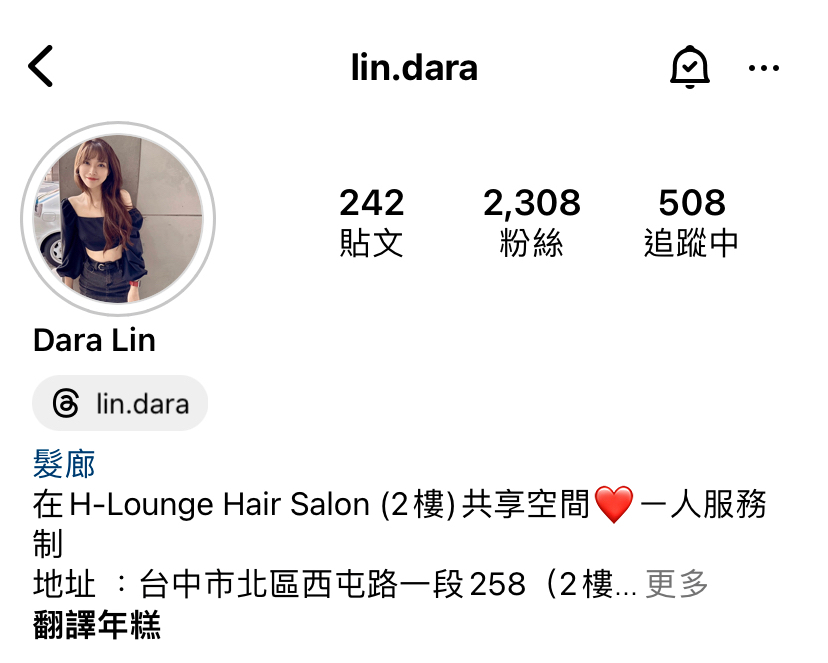
Task: Tap the 翻譯年糕 translate bio link
Action: coord(97,626)
